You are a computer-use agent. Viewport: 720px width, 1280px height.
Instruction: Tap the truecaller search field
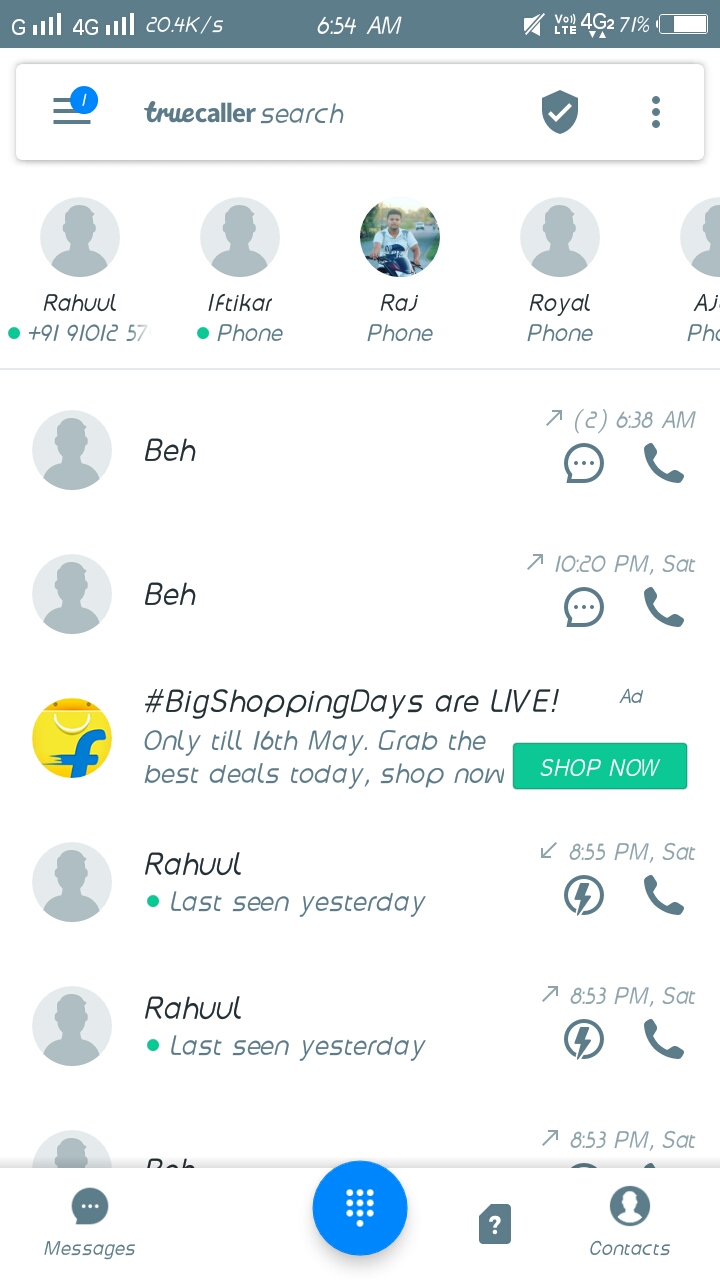coord(300,113)
